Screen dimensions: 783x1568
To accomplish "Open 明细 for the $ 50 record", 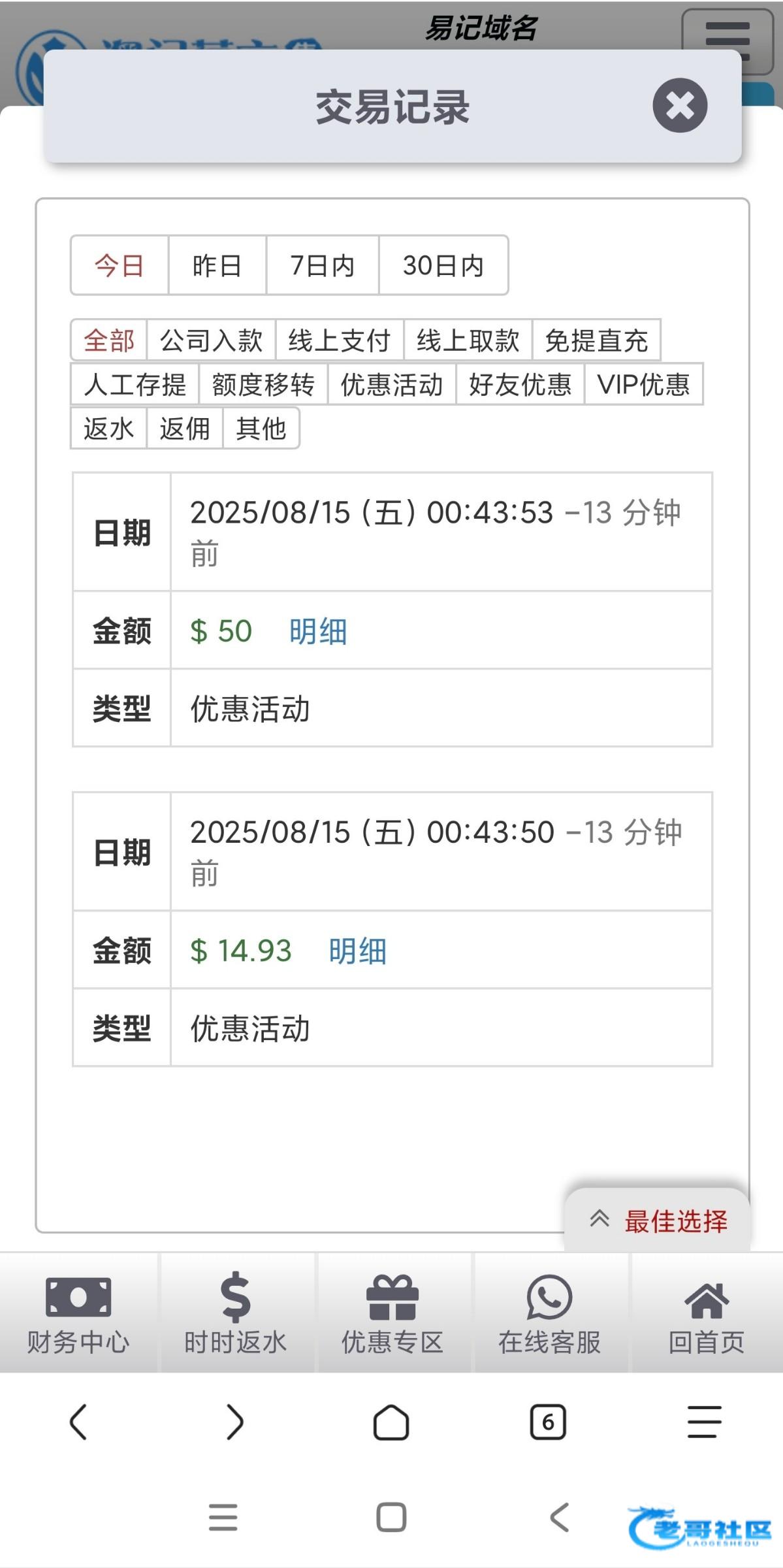I will 318,631.
